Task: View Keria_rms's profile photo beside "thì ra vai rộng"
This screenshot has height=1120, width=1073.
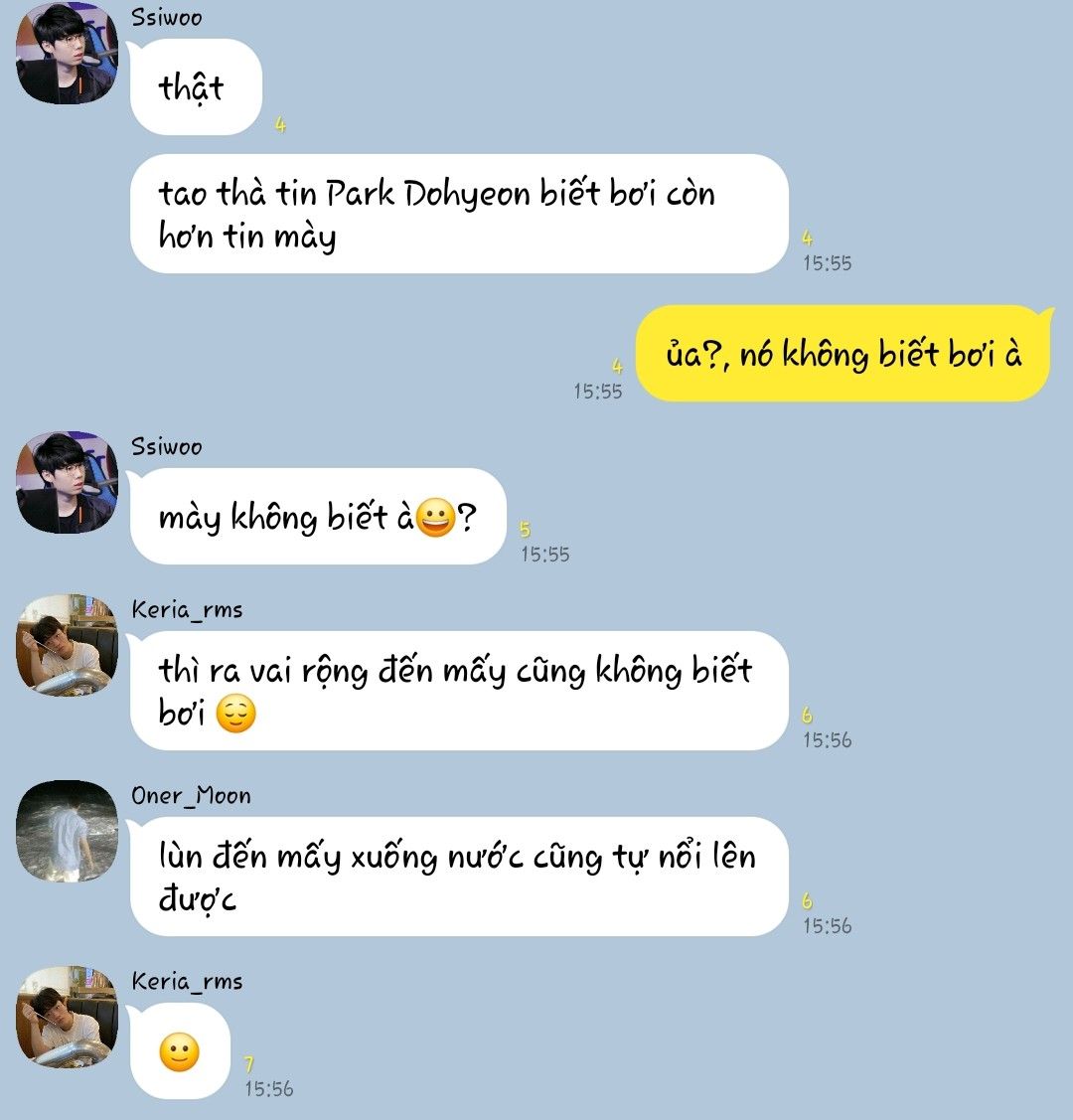Action: (x=67, y=645)
